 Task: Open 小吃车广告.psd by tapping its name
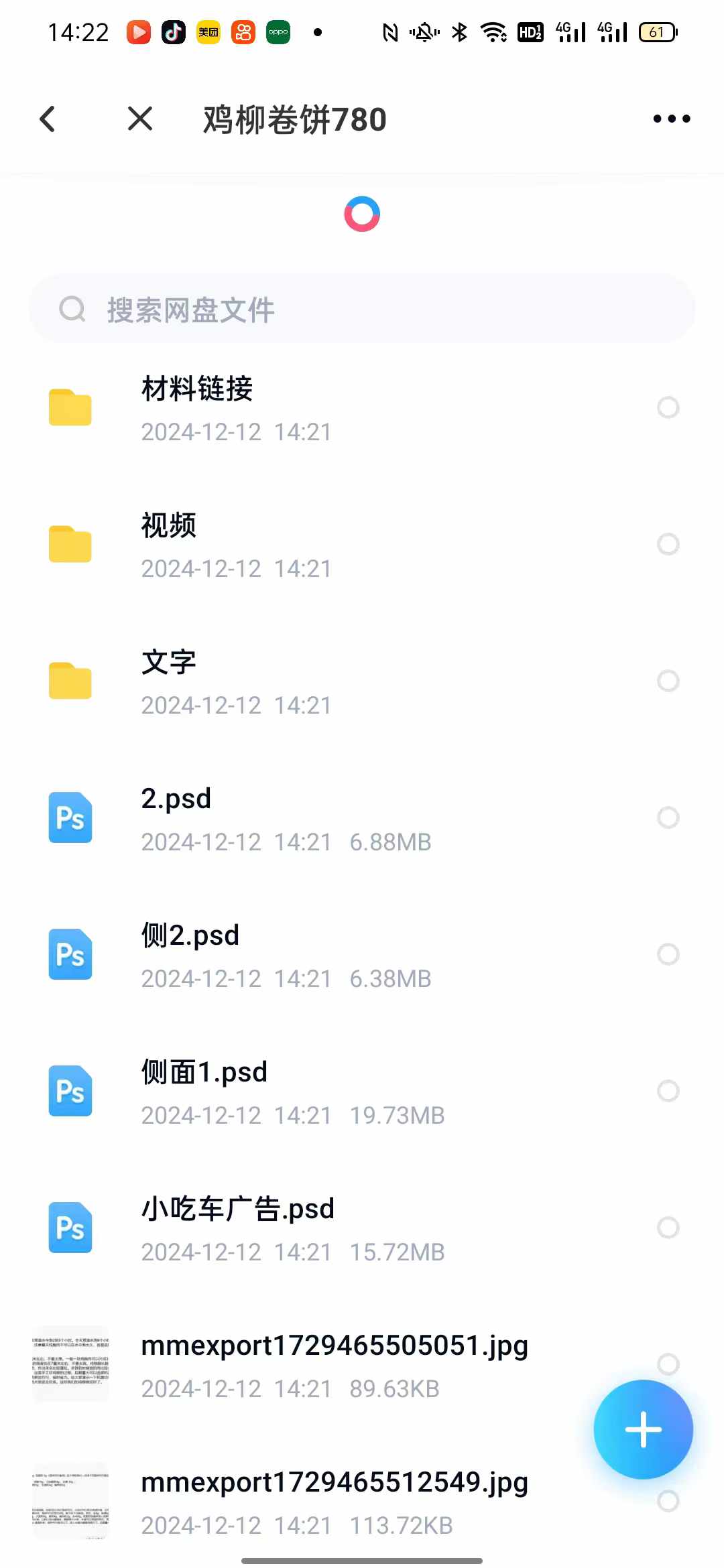237,1207
